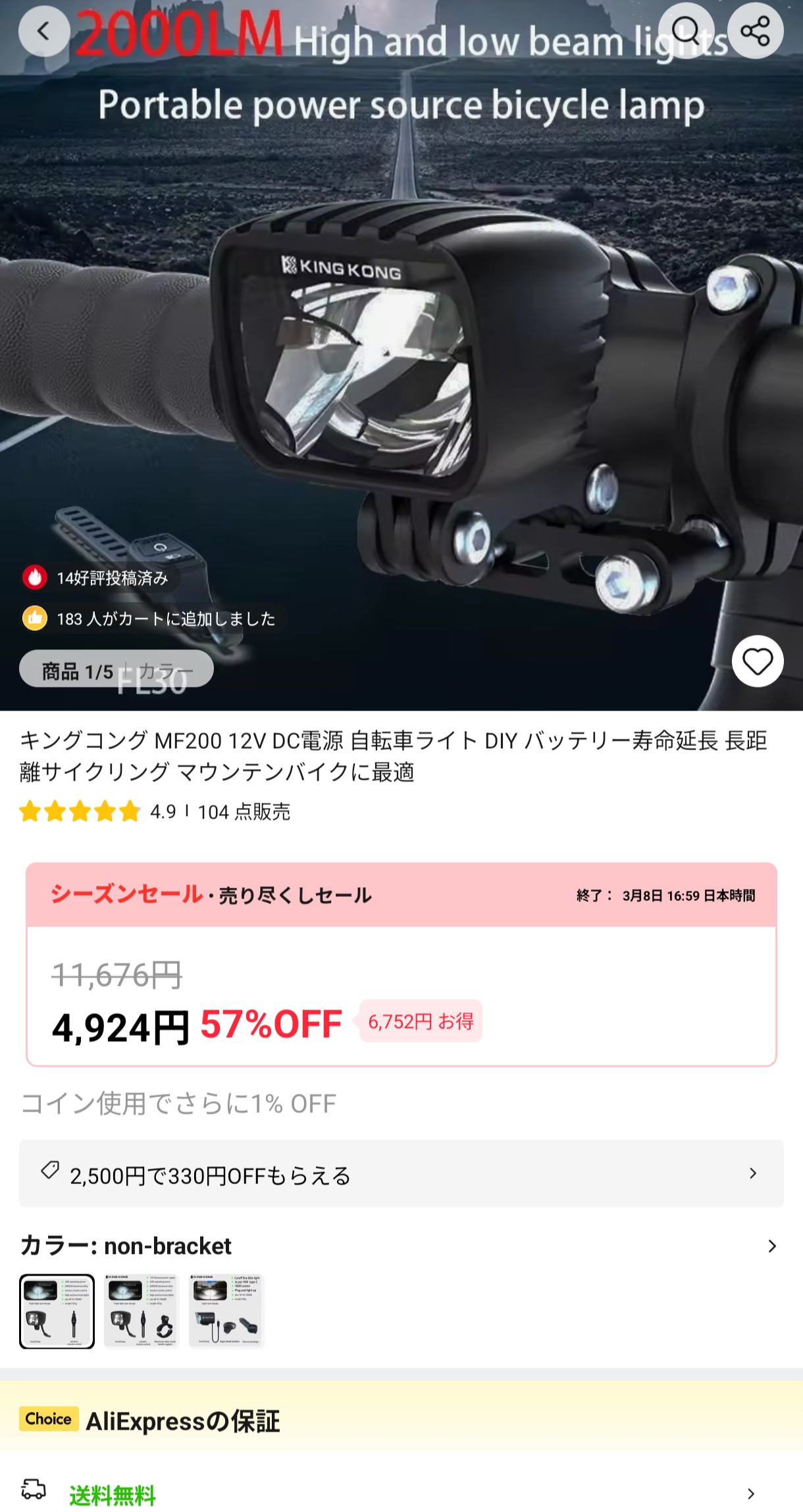The width and height of the screenshot is (803, 1512).
Task: Select the second color variant thumbnail
Action: coord(142,1311)
